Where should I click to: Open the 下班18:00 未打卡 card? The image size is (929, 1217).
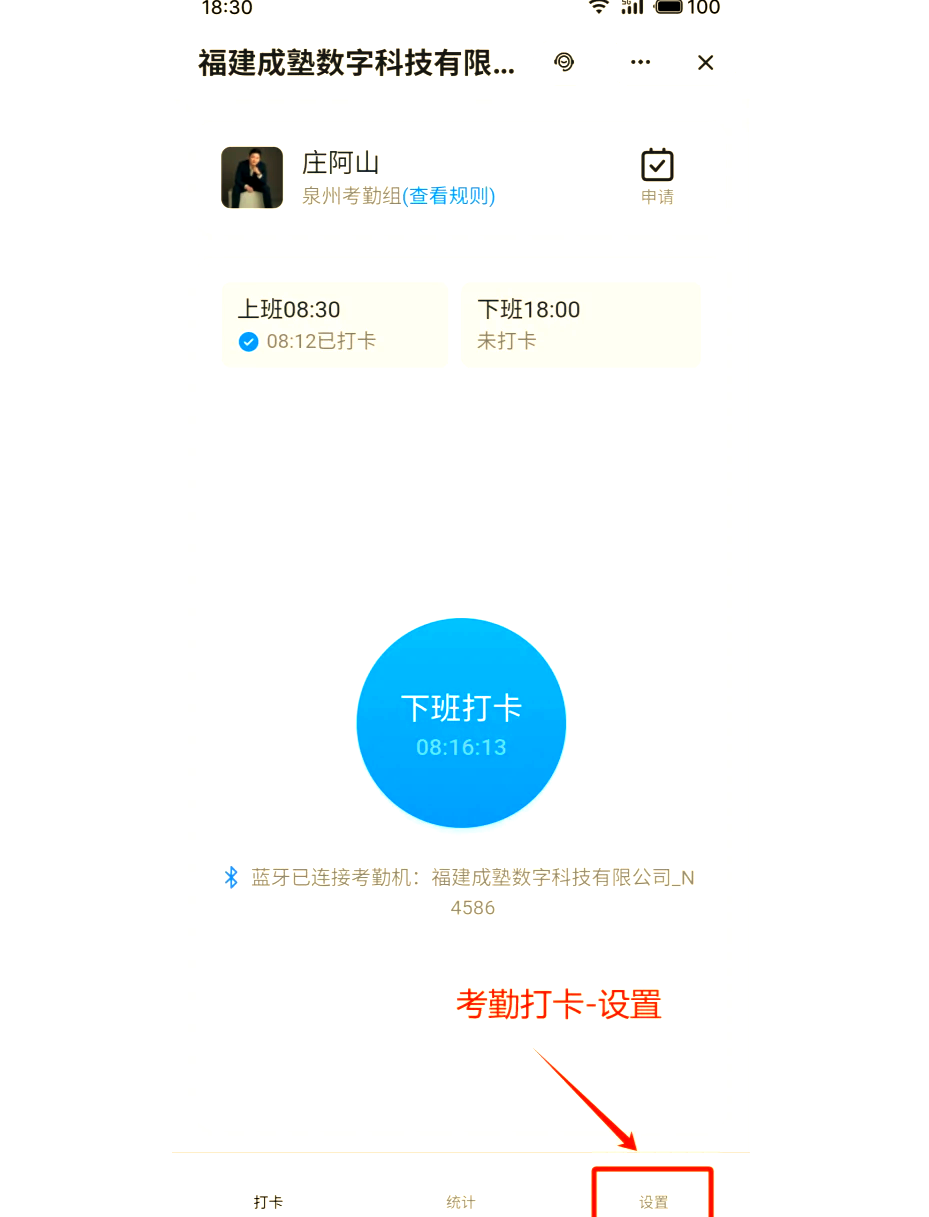580,325
